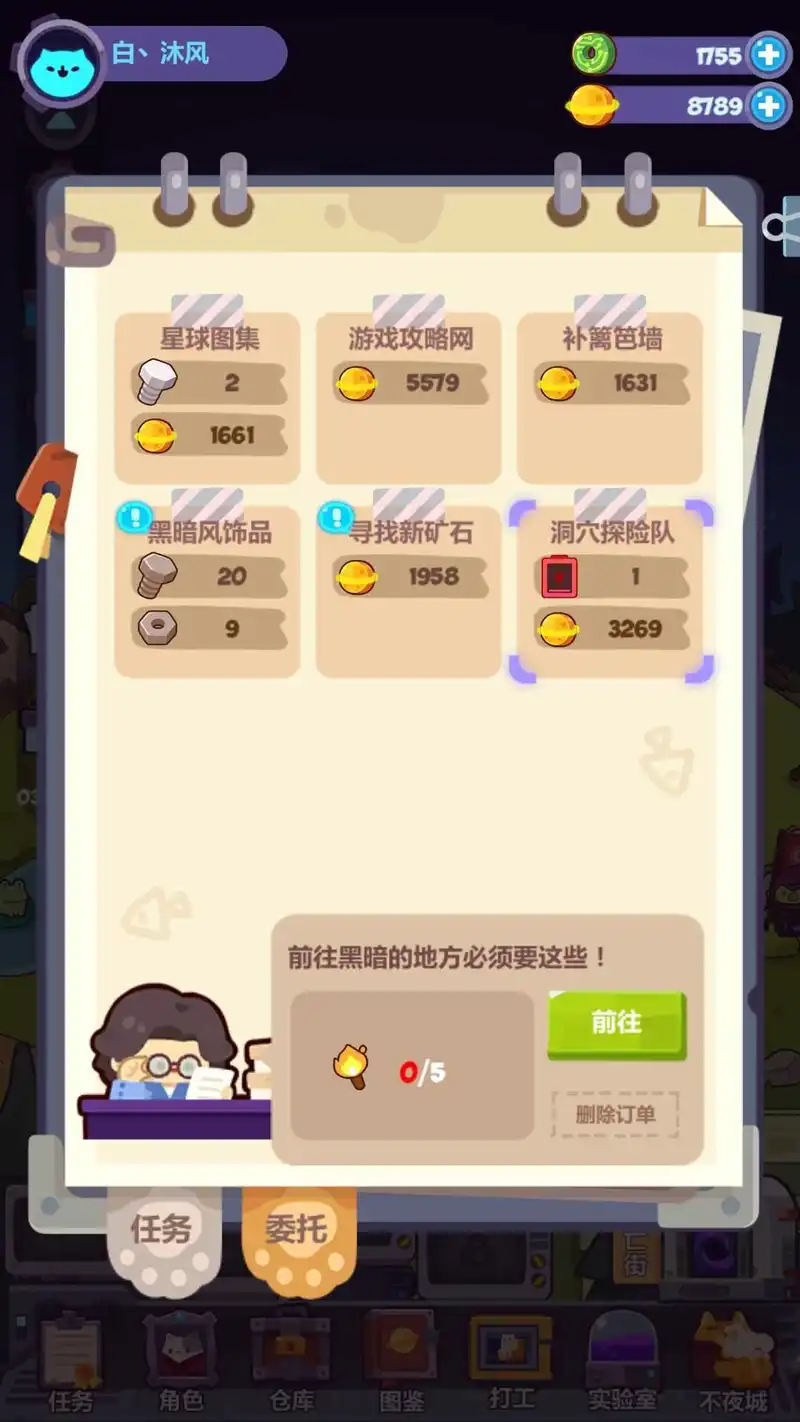Open 图鉴 in the bottom bar
Screen dimensions: 800x1422
tap(401, 1362)
